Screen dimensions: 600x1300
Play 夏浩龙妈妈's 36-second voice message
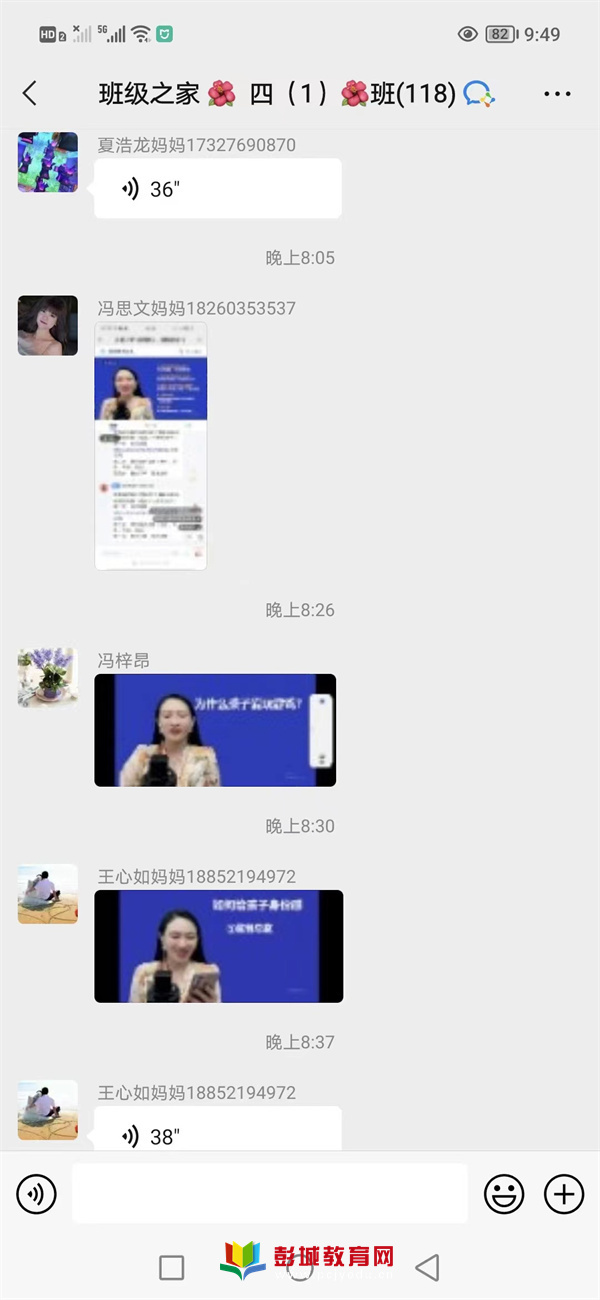point(218,189)
